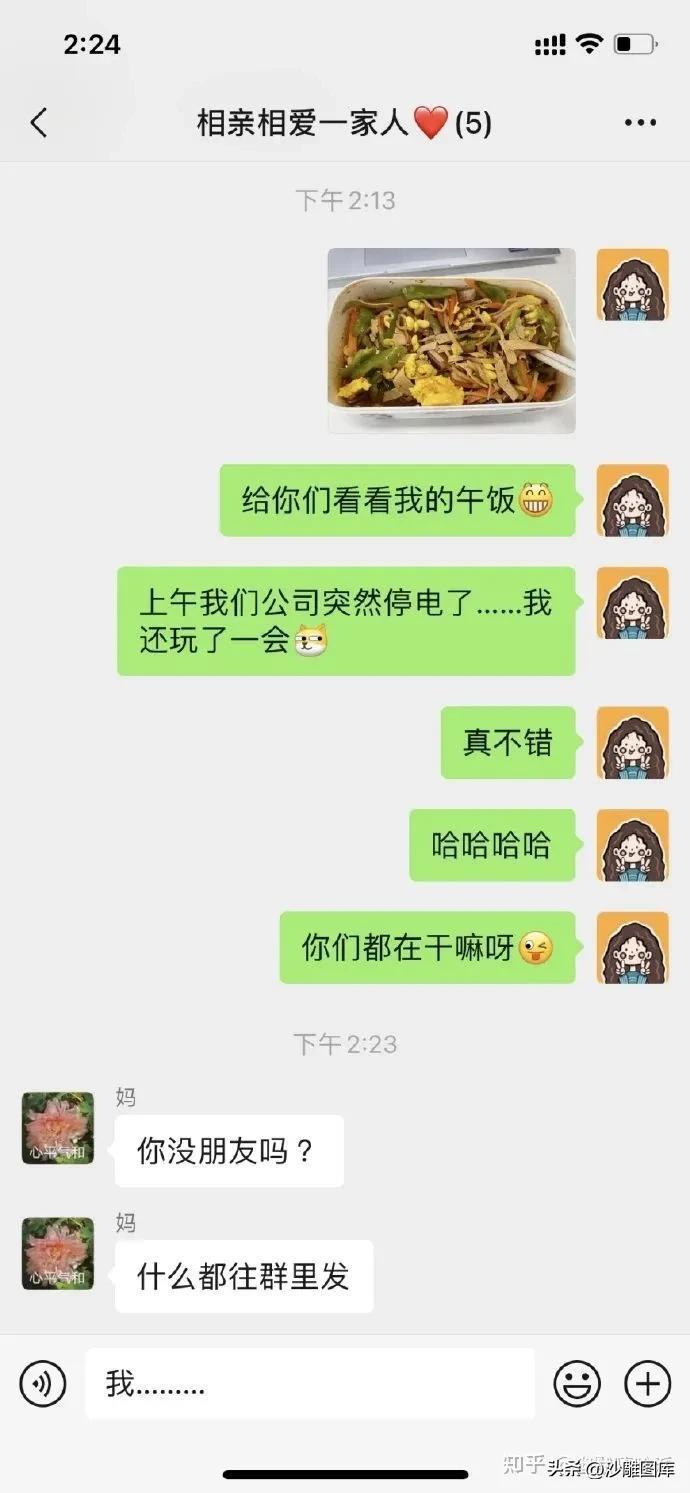This screenshot has width=690, height=1493.
Task: Open the plus attachment menu
Action: (647, 1384)
